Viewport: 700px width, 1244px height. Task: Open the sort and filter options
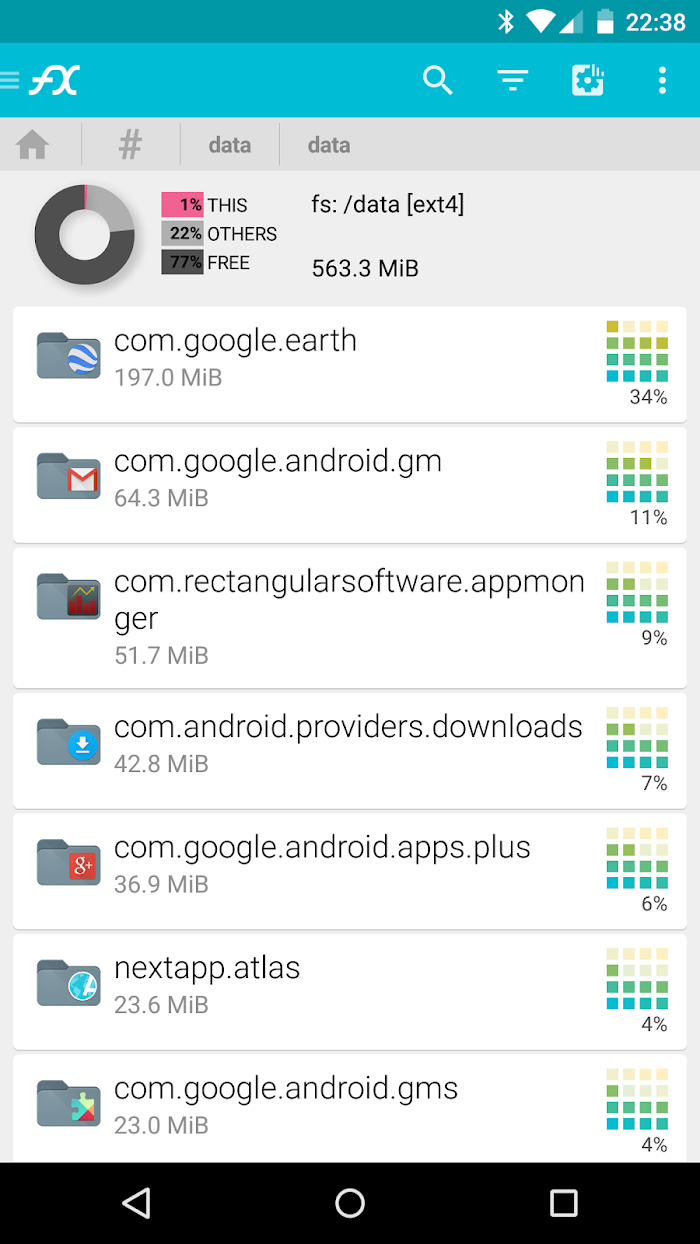click(x=513, y=80)
